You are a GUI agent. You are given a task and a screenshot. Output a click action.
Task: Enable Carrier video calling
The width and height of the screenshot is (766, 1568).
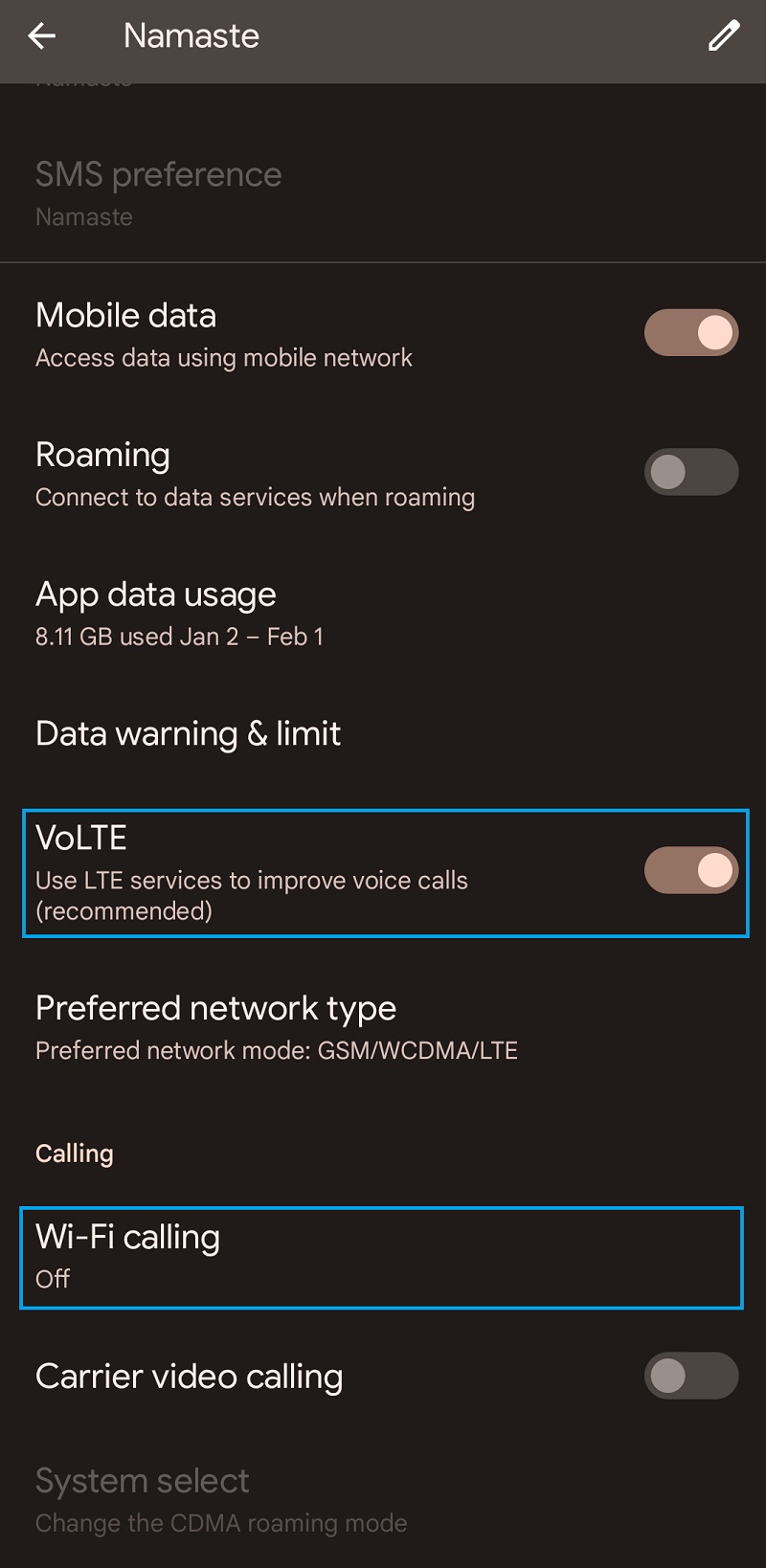coord(691,1376)
